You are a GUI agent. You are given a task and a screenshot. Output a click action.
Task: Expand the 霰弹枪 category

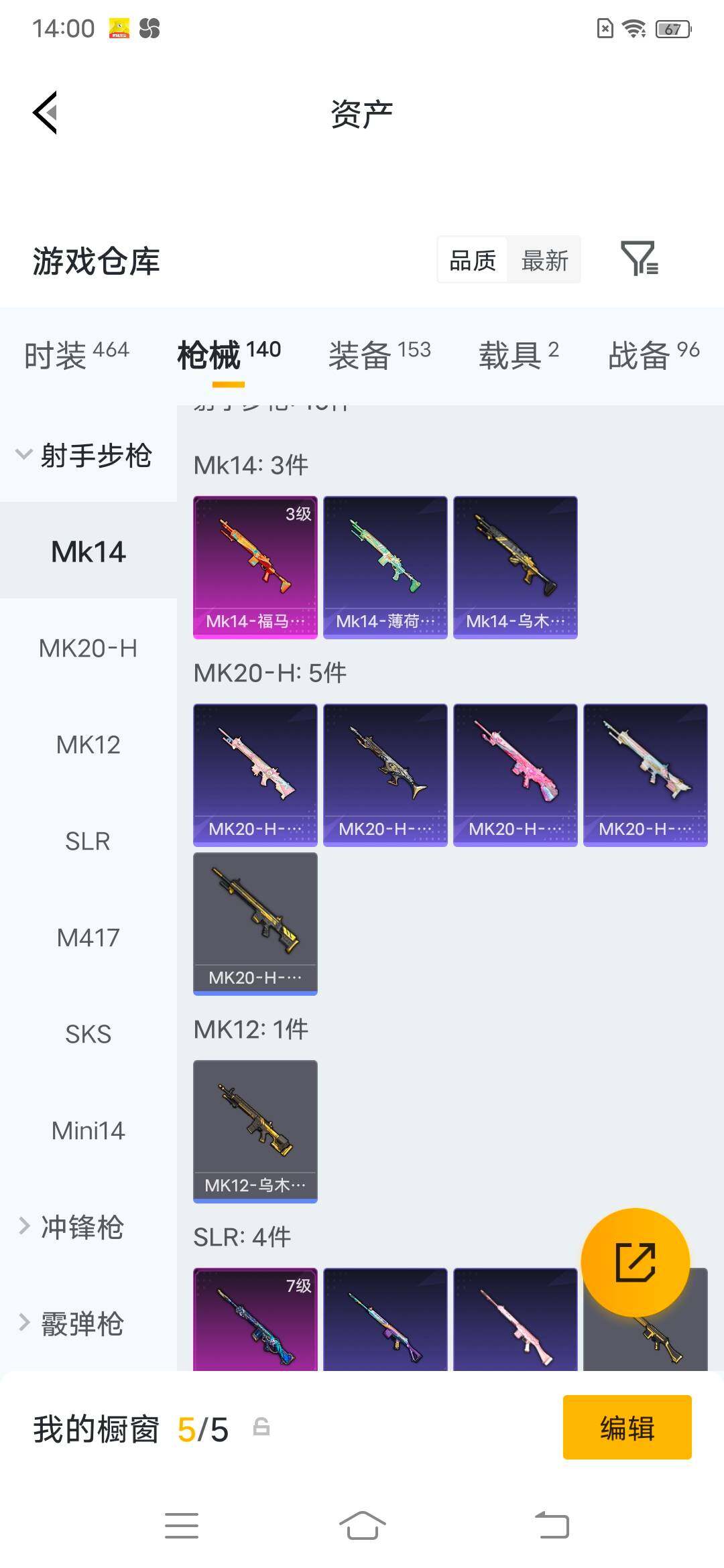(71, 1323)
